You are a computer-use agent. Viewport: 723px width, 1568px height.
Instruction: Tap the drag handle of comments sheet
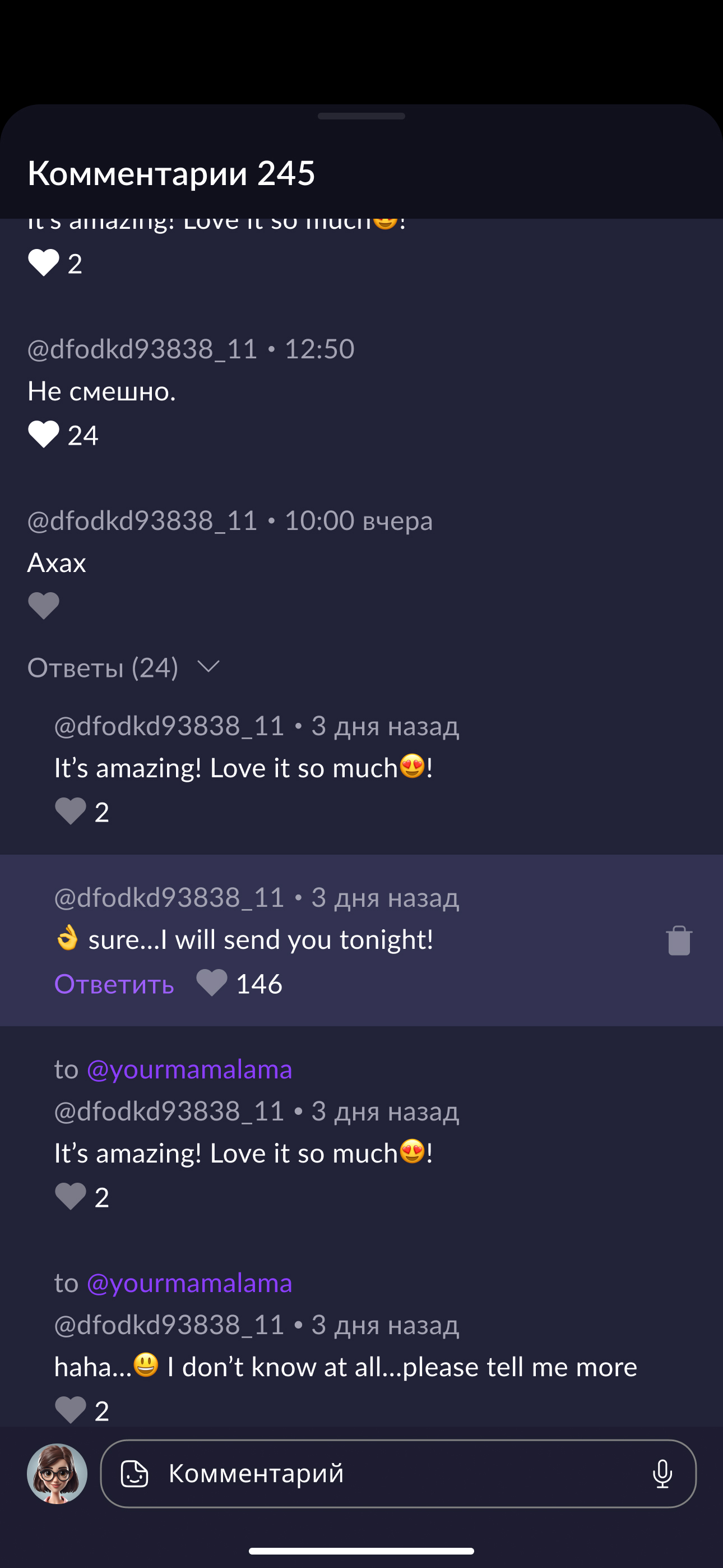point(361,116)
